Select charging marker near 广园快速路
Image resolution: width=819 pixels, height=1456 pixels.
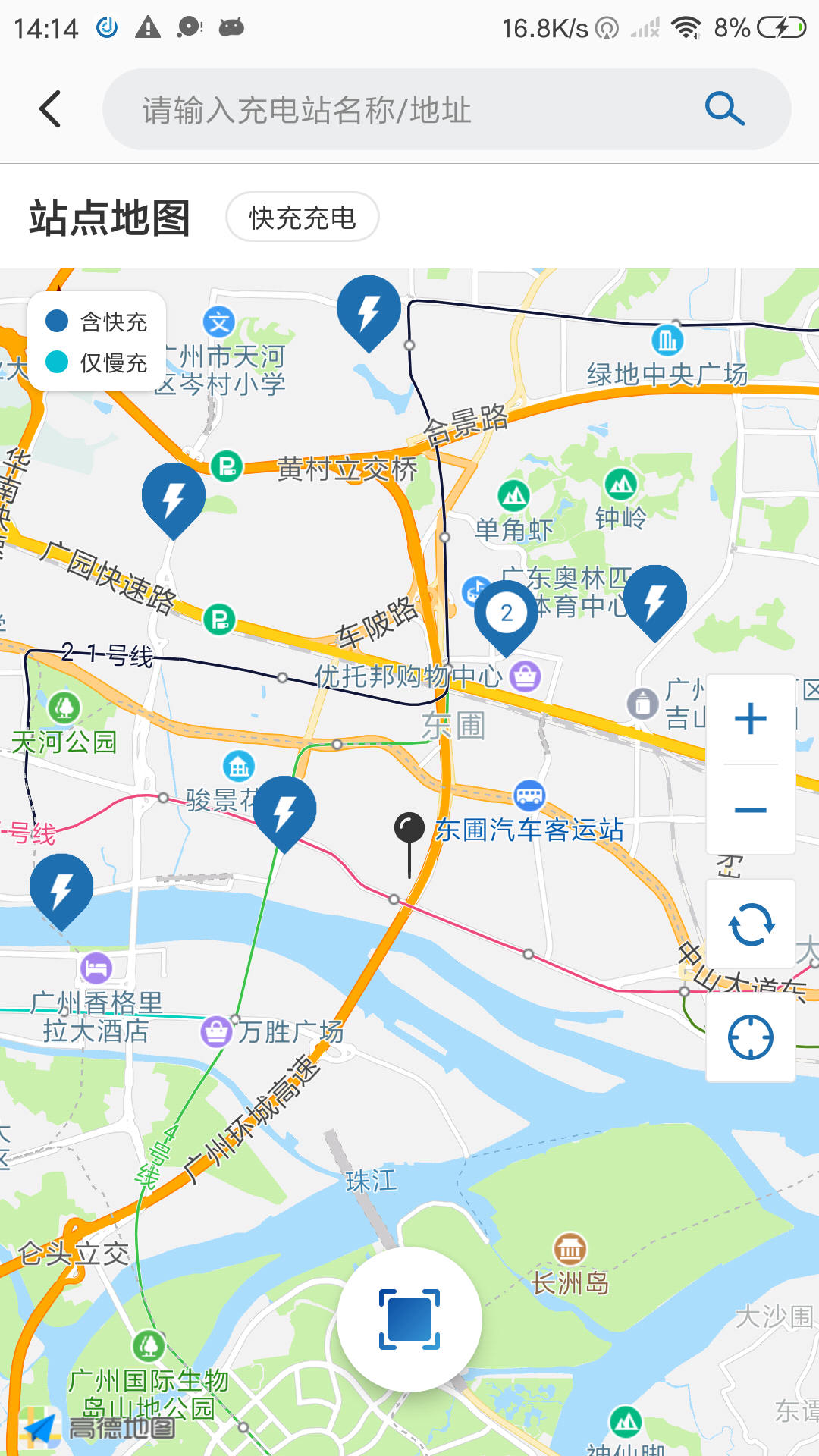coord(174,497)
